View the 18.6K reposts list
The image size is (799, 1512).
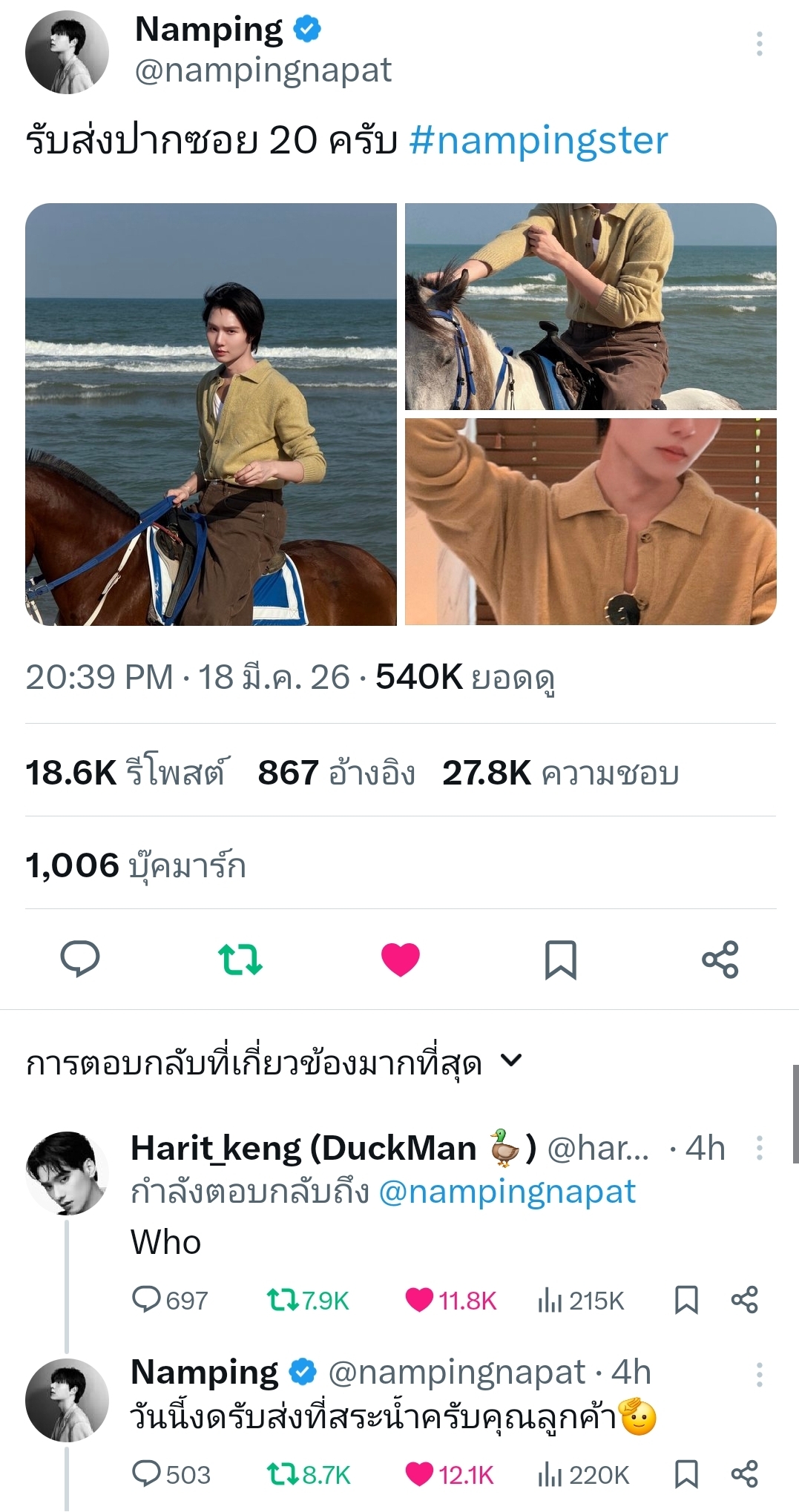tap(126, 773)
